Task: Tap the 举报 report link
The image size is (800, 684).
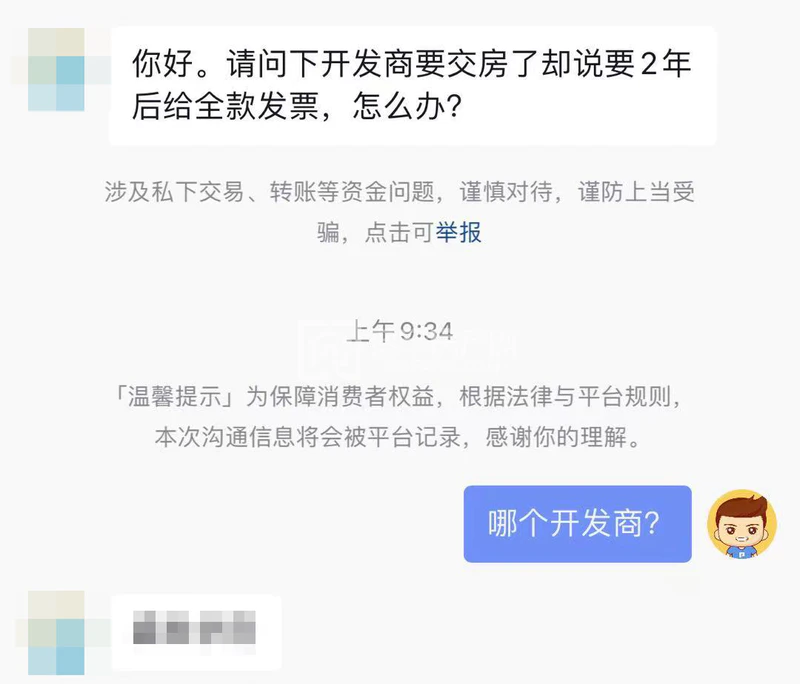Action: (458, 233)
